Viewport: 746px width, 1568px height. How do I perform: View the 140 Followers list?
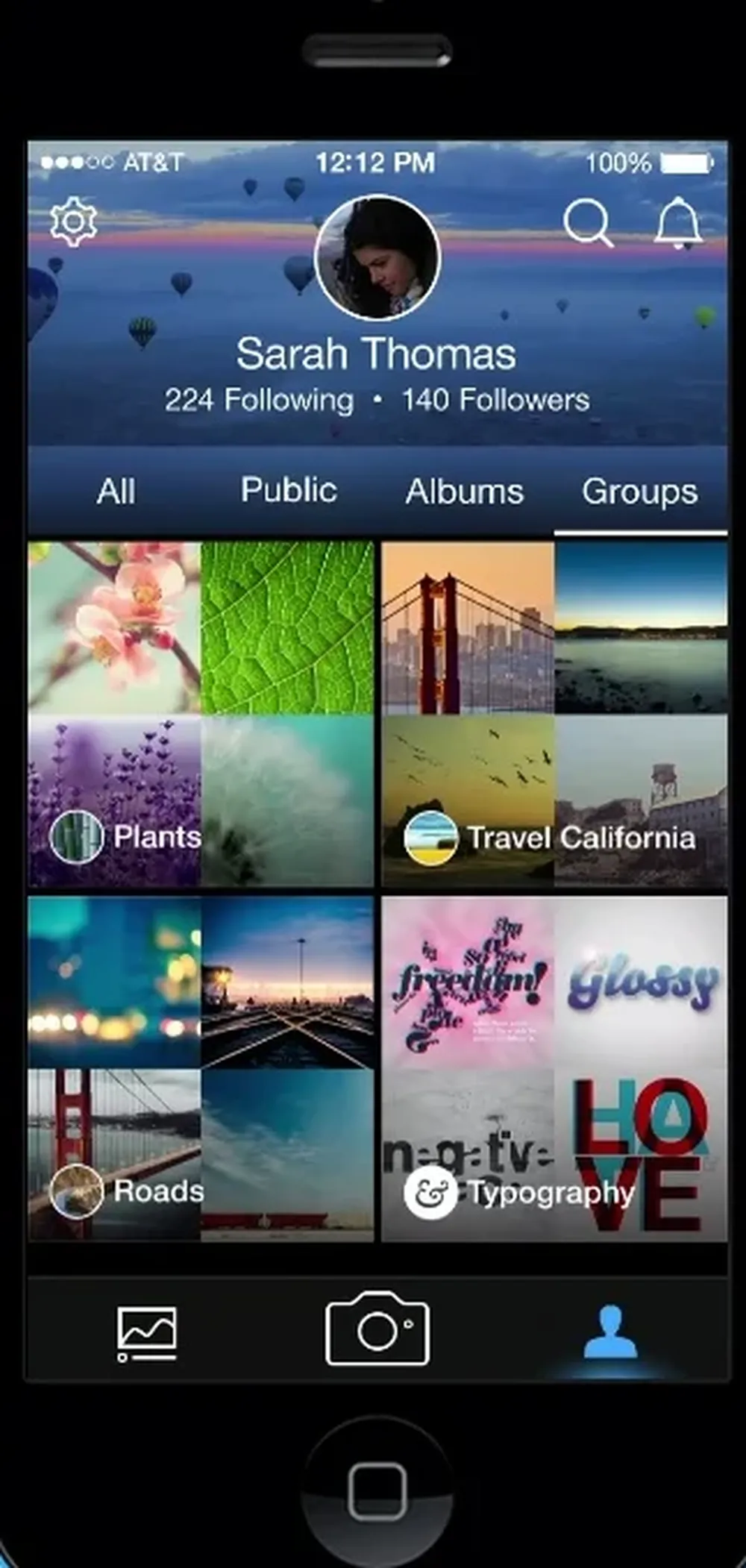pos(496,400)
